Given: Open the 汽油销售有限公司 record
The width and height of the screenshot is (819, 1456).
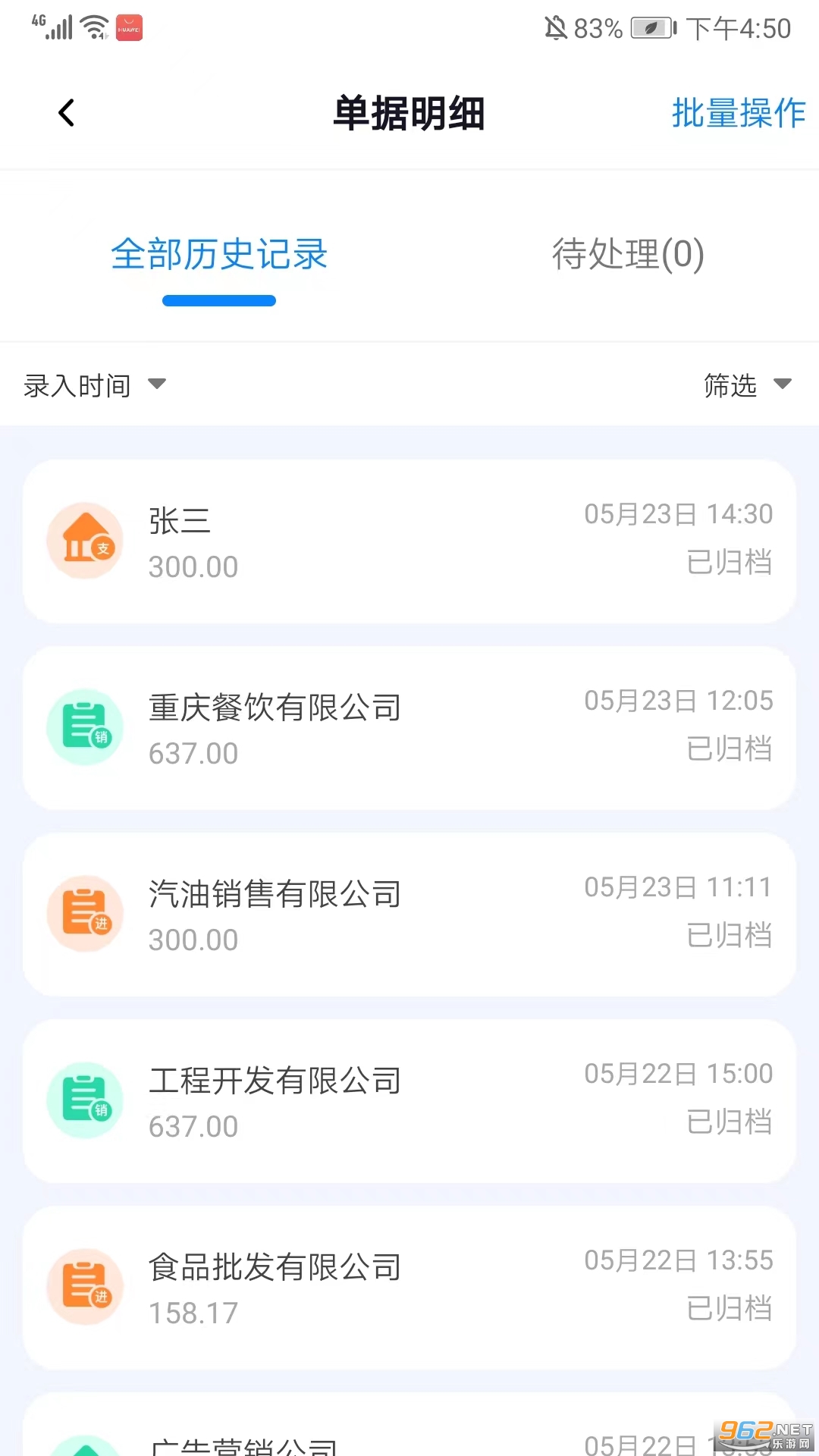Looking at the screenshot, I should tap(409, 915).
